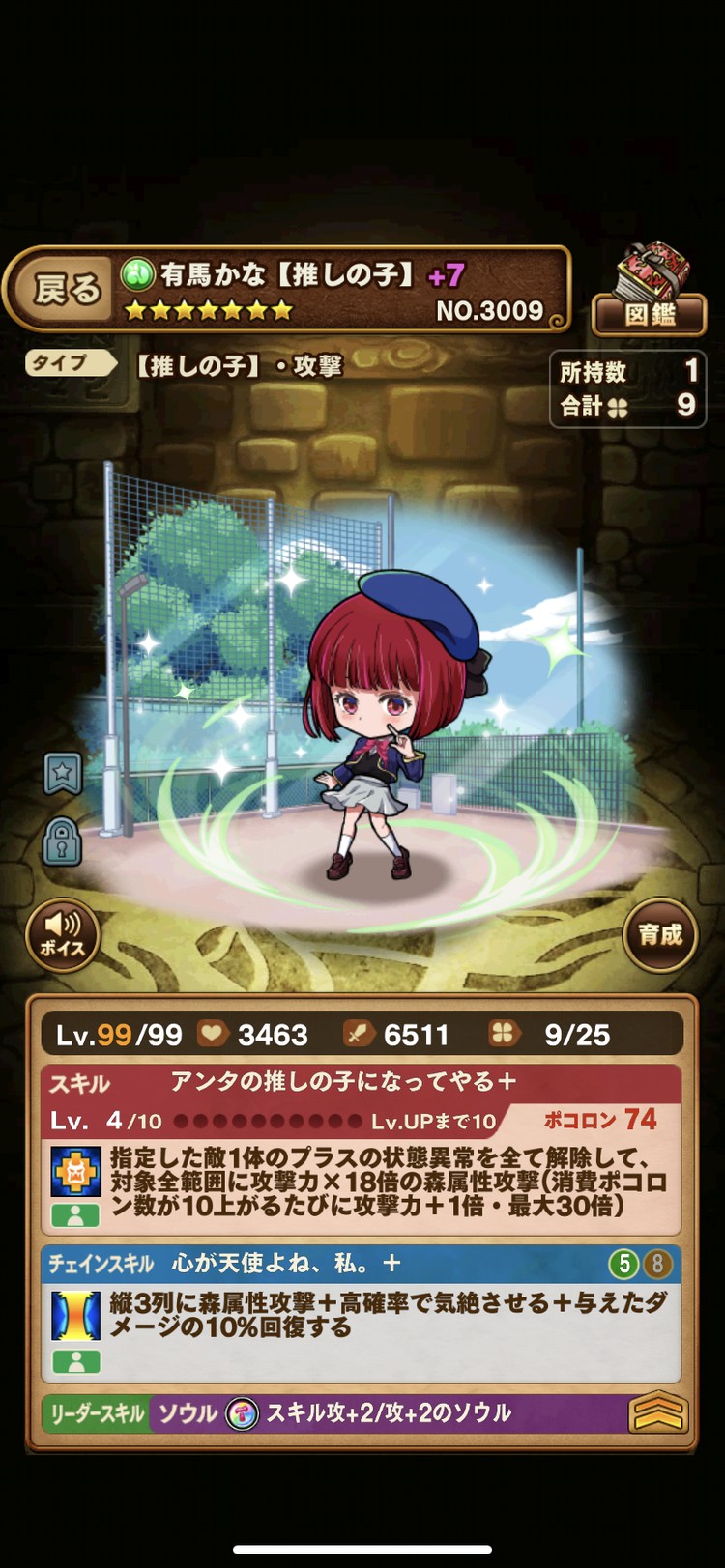Expand the leader skill arrow button
This screenshot has height=1568, width=725.
coord(657,1413)
